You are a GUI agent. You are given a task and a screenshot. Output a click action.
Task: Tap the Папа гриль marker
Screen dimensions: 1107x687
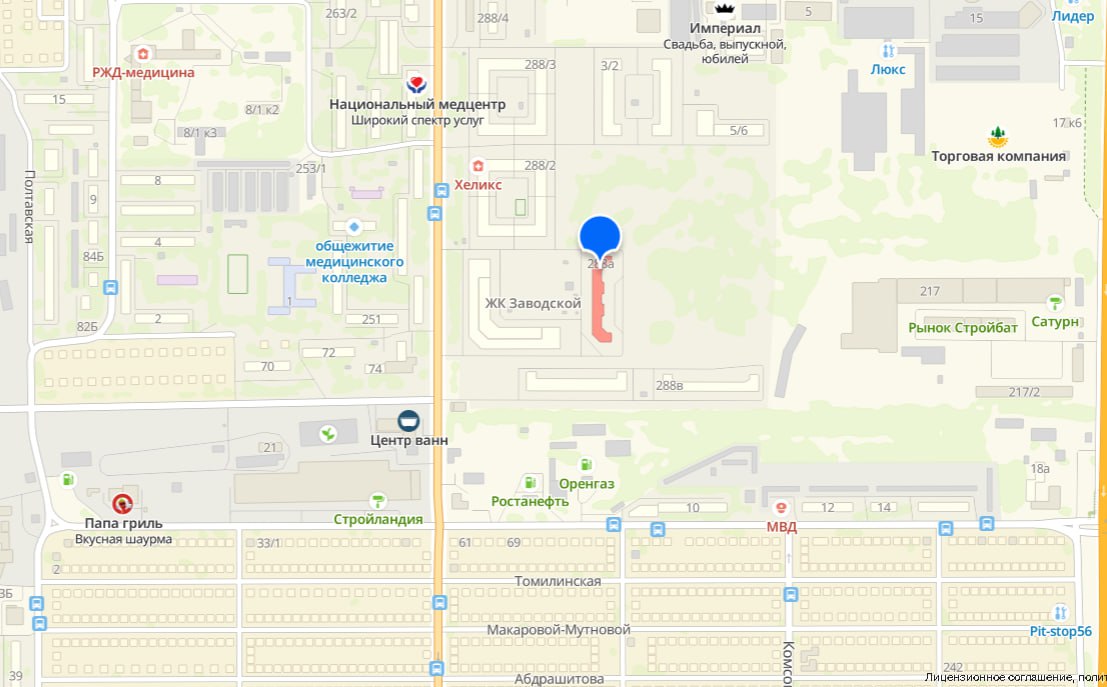[x=123, y=503]
